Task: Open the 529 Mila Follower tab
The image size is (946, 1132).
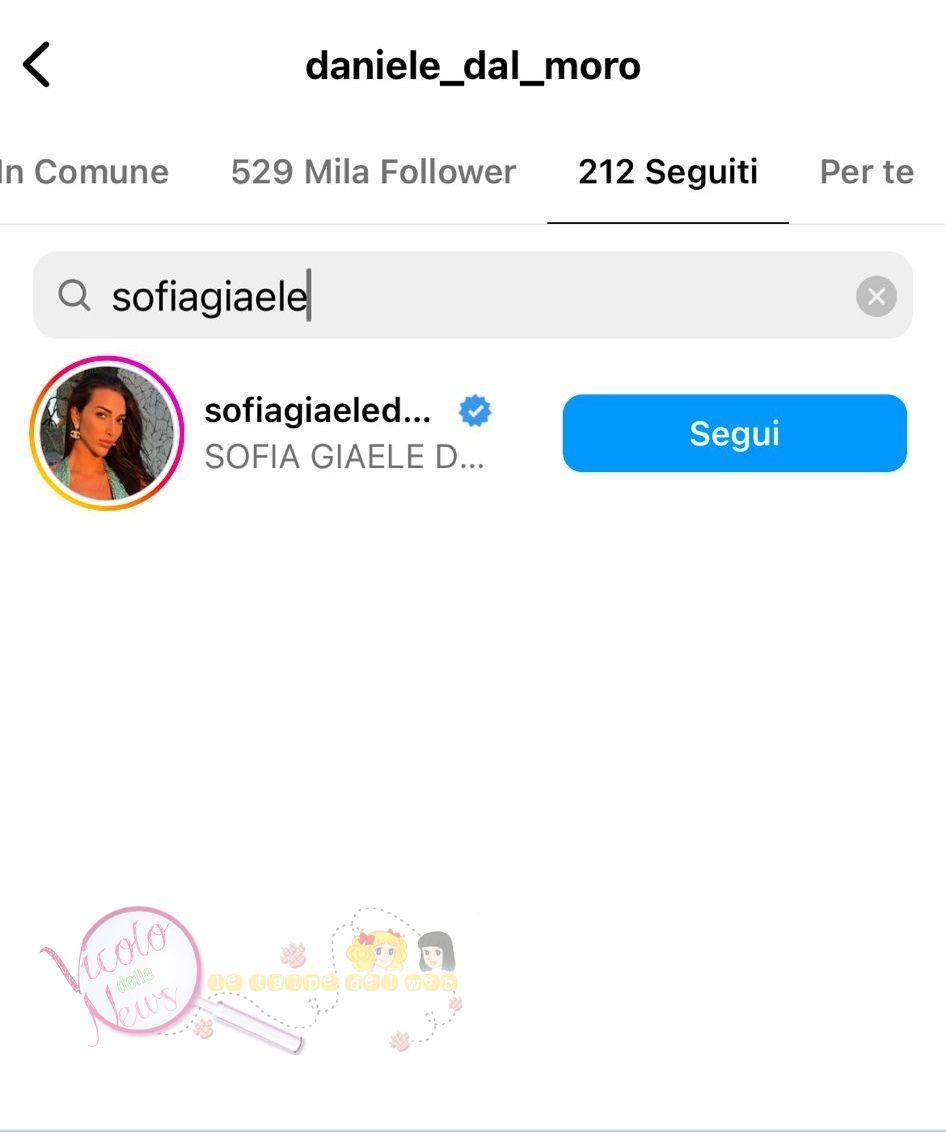Action: coord(373,172)
